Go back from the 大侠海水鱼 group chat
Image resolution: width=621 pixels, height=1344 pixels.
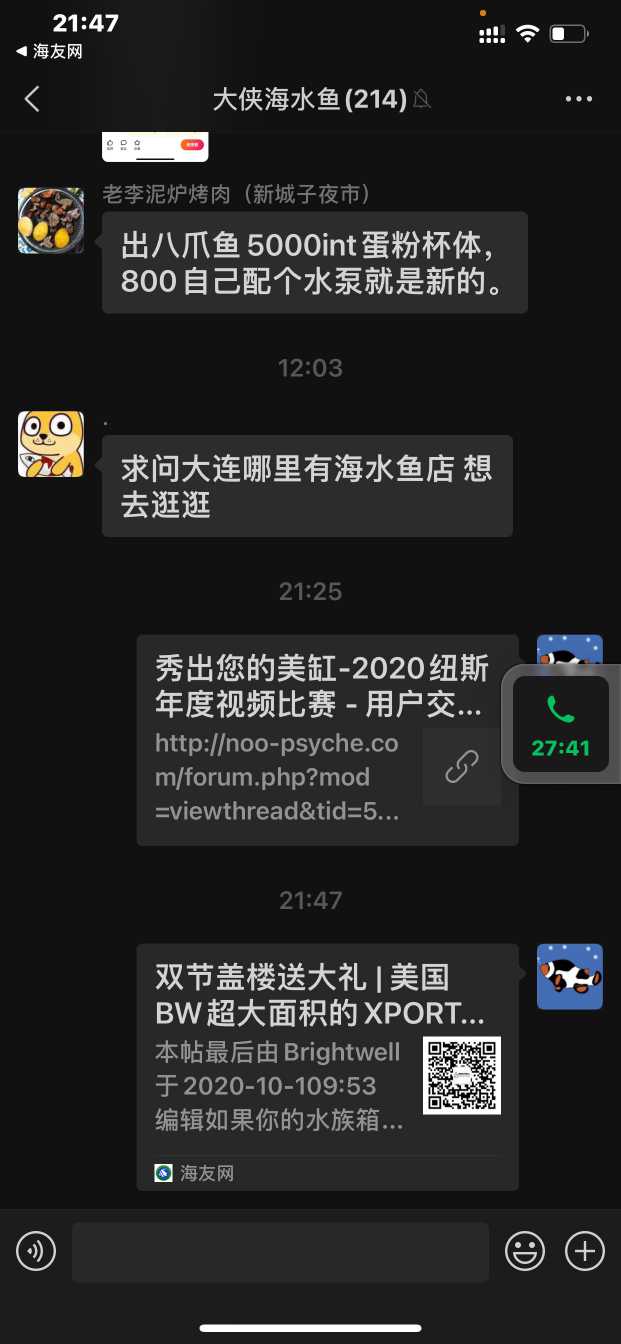32,99
